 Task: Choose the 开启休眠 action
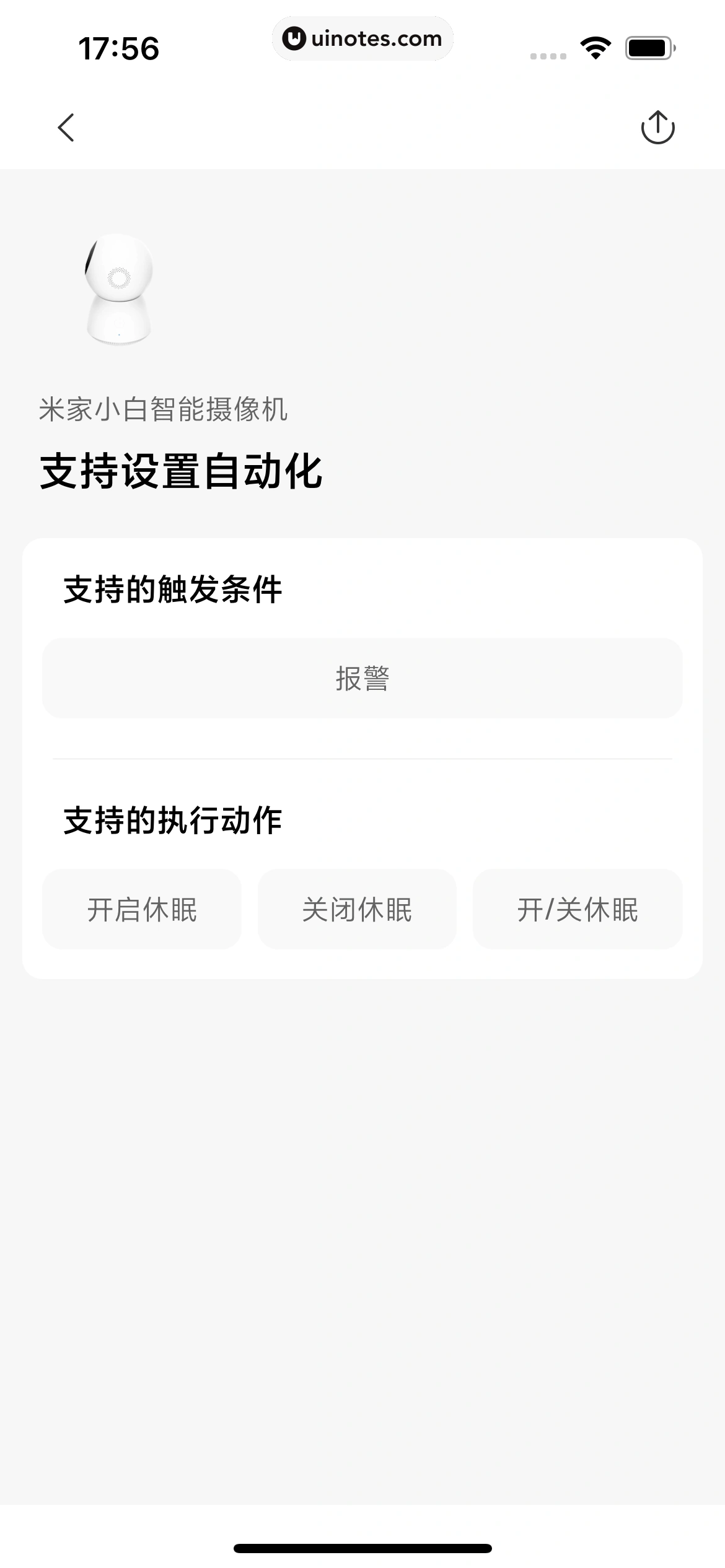[142, 909]
